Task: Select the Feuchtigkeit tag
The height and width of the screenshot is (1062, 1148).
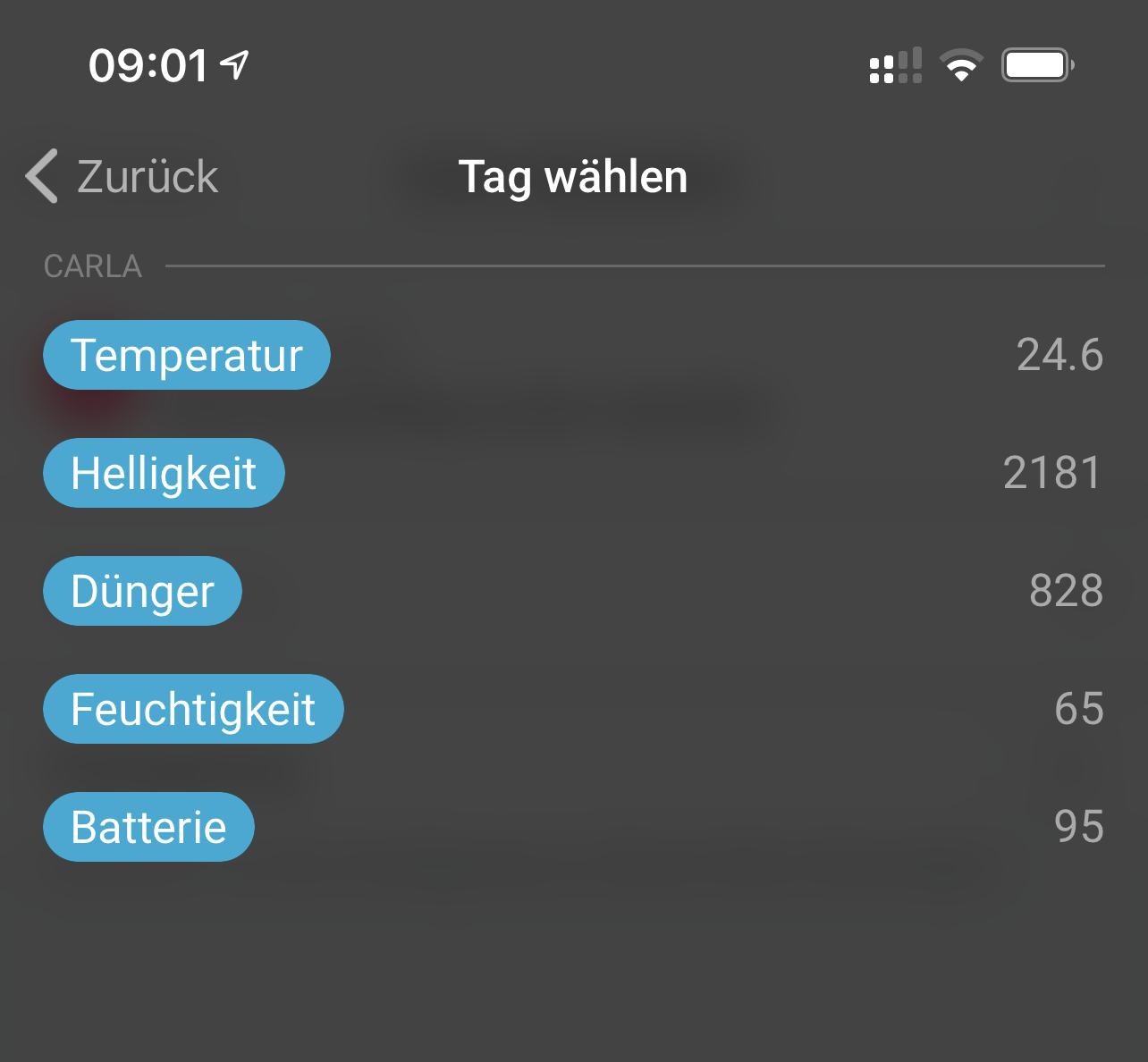Action: [193, 709]
